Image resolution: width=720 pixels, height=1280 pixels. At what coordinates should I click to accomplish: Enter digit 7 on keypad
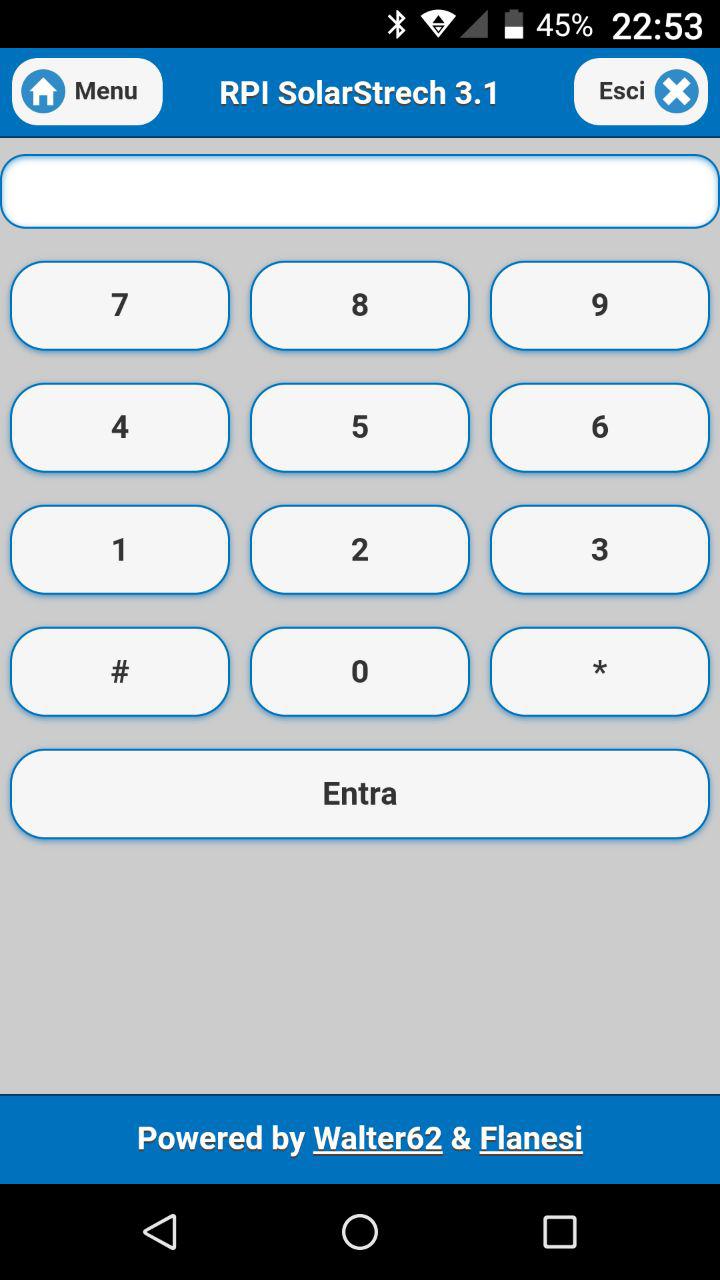tap(120, 306)
